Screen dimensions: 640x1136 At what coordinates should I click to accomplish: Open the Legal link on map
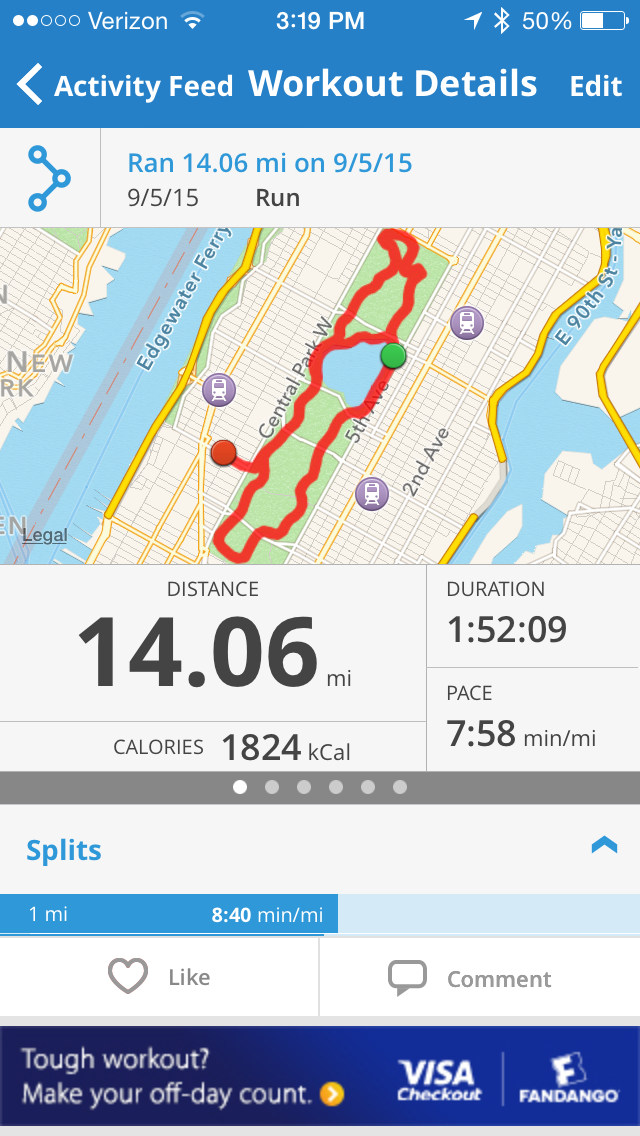tap(45, 535)
